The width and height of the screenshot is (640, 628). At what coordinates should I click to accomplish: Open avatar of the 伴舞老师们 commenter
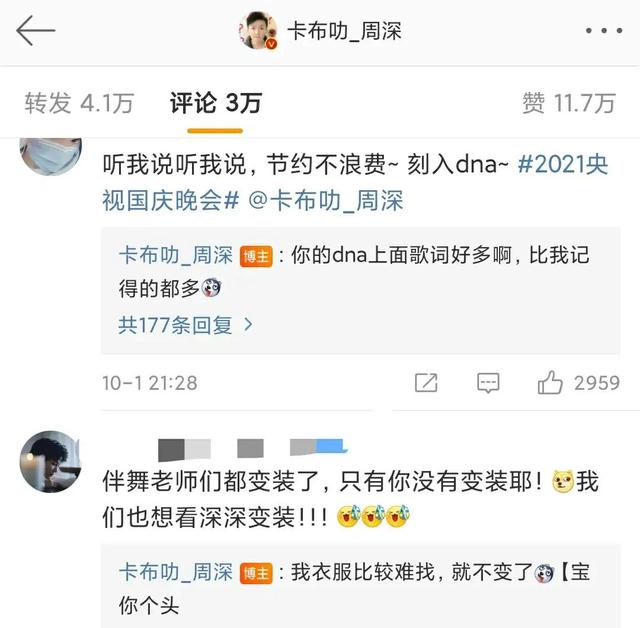(x=50, y=462)
